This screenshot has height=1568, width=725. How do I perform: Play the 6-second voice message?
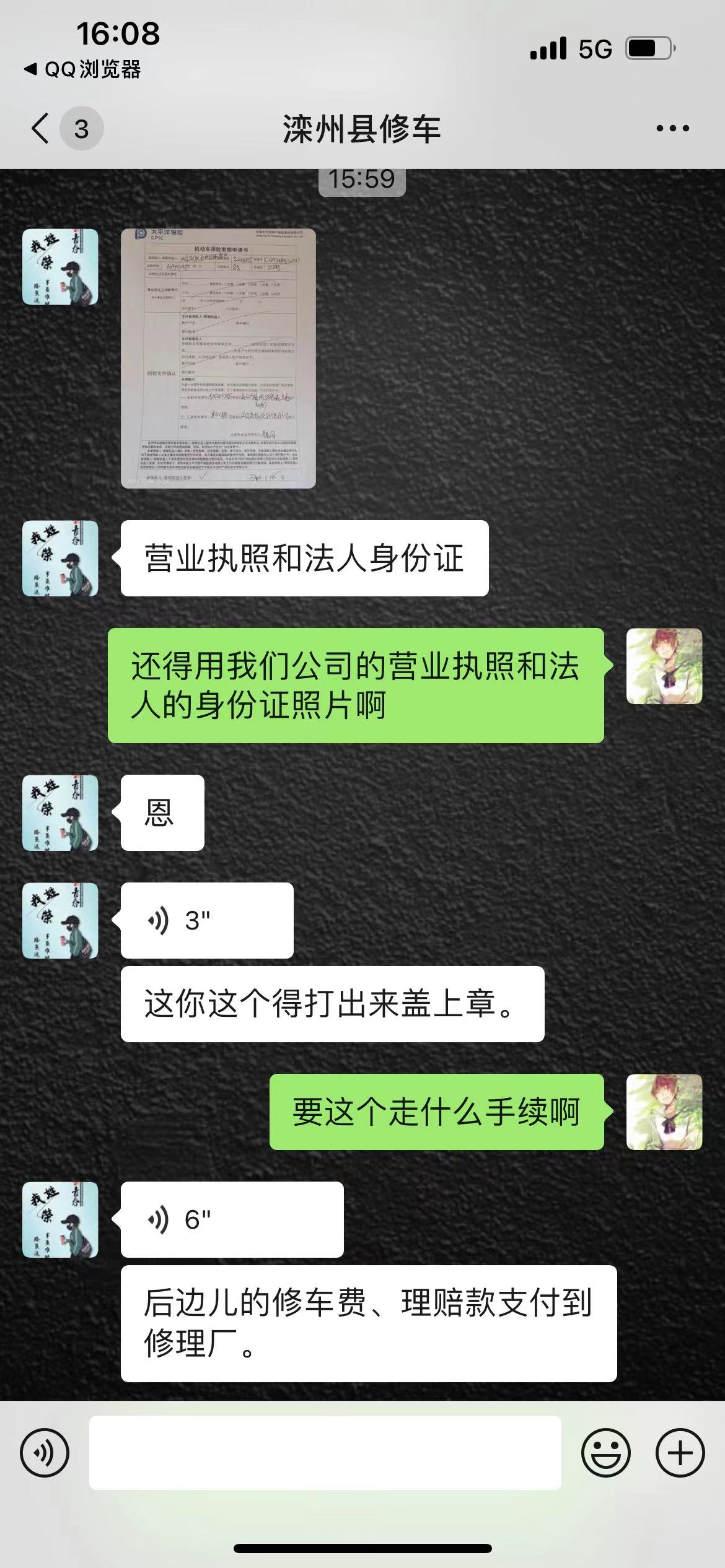point(232,1219)
